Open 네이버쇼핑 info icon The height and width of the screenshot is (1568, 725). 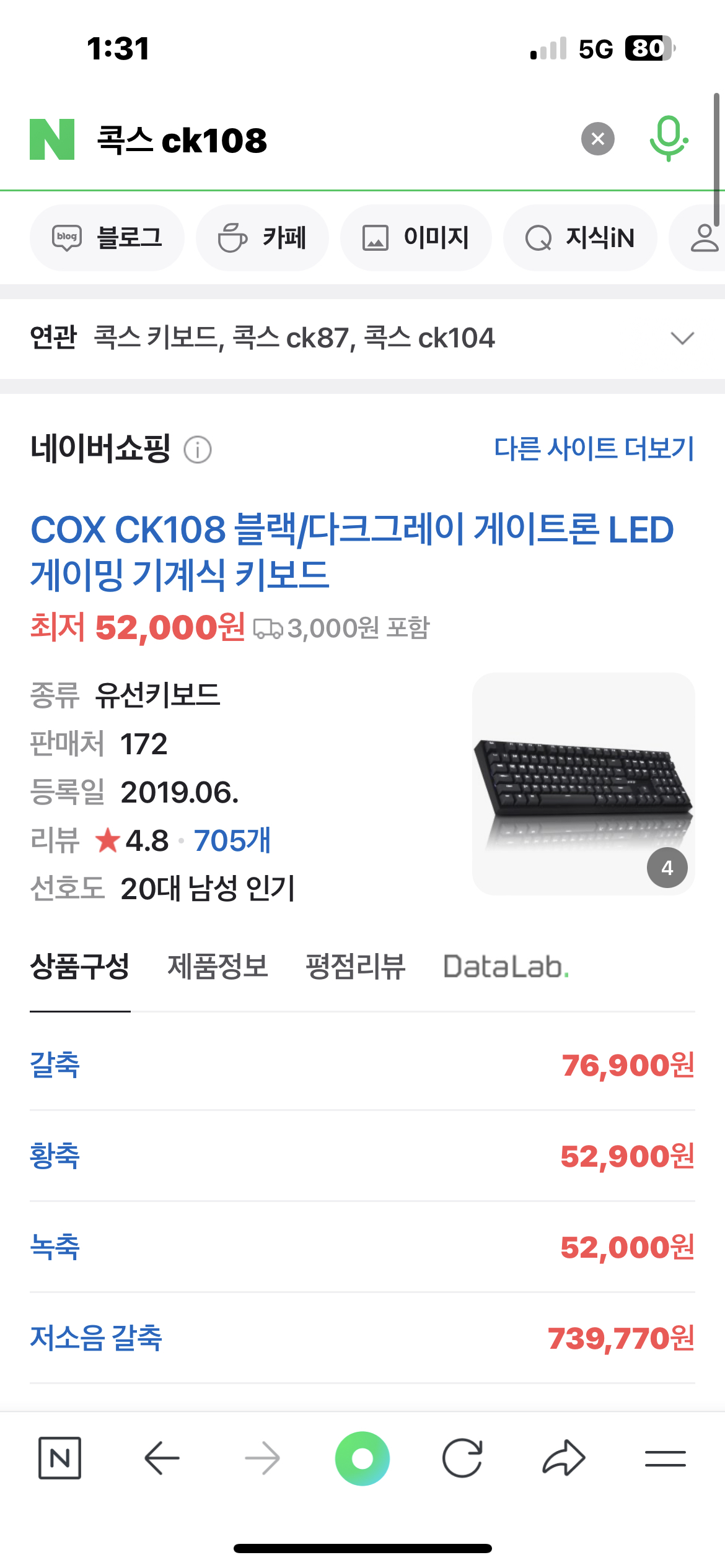tap(198, 450)
